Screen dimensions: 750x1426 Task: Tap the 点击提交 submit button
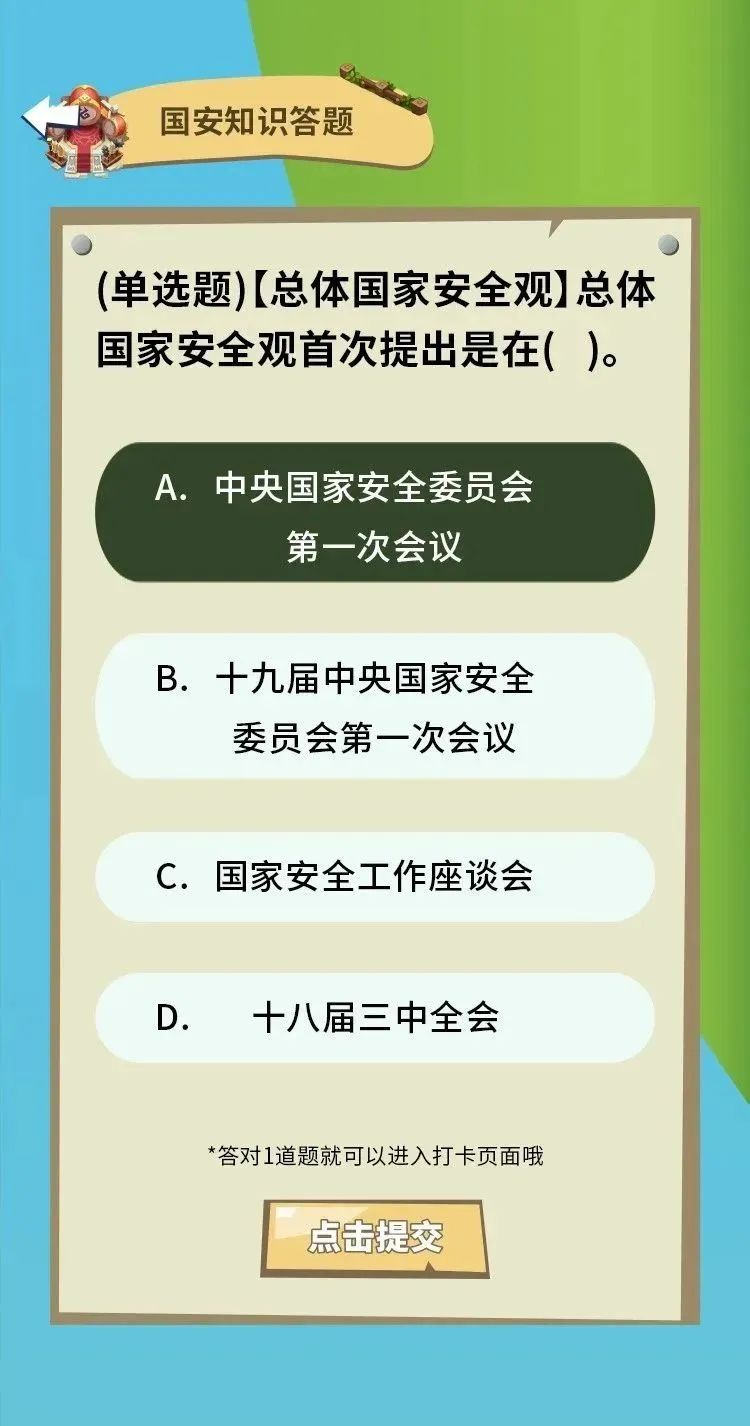[375, 1238]
